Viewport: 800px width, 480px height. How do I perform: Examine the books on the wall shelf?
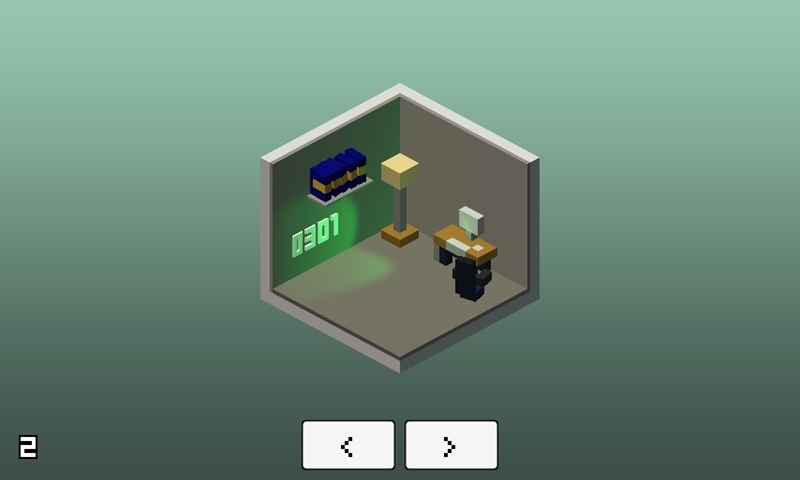pyautogui.click(x=338, y=175)
